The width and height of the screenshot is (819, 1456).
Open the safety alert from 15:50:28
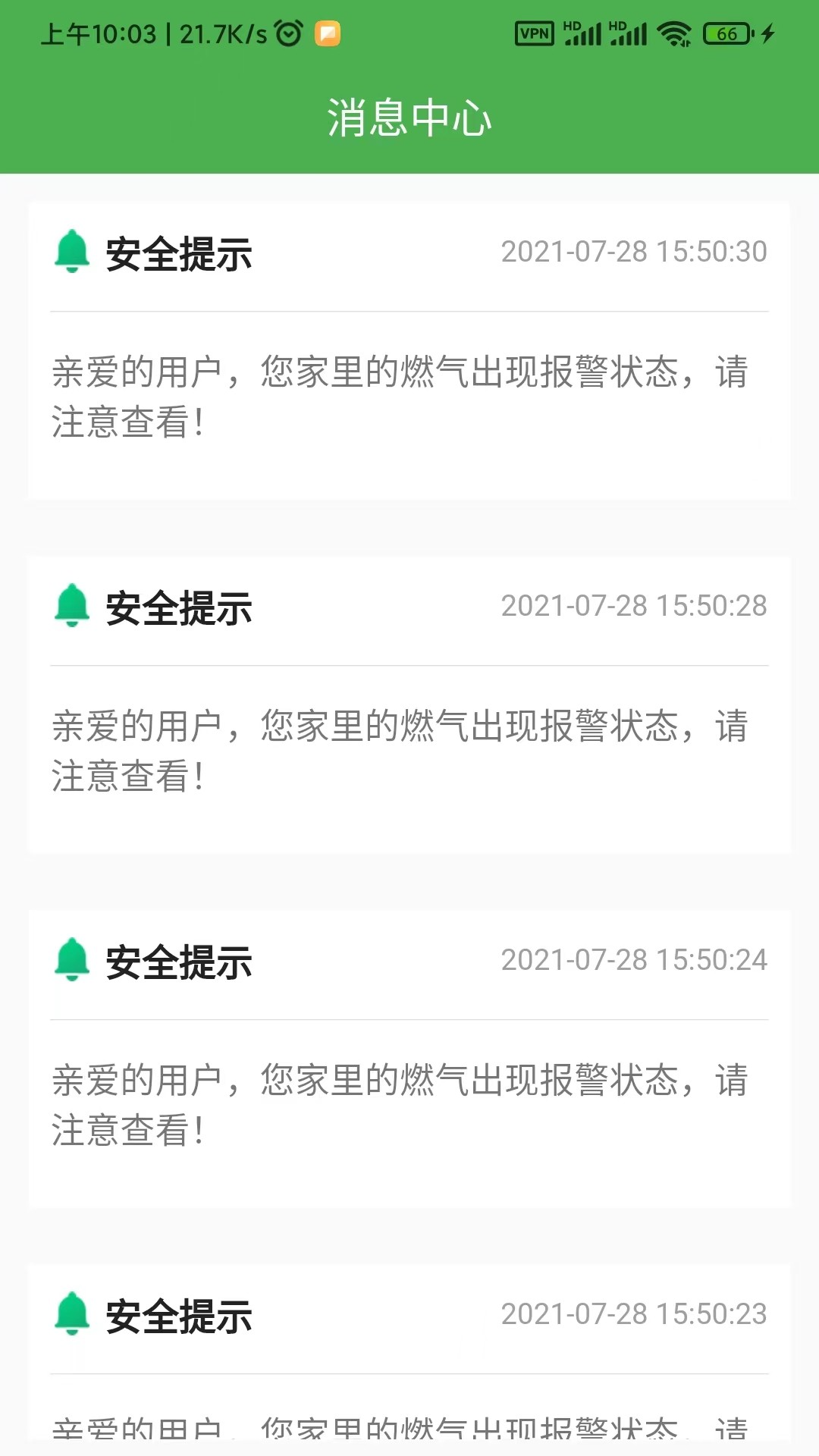409,704
